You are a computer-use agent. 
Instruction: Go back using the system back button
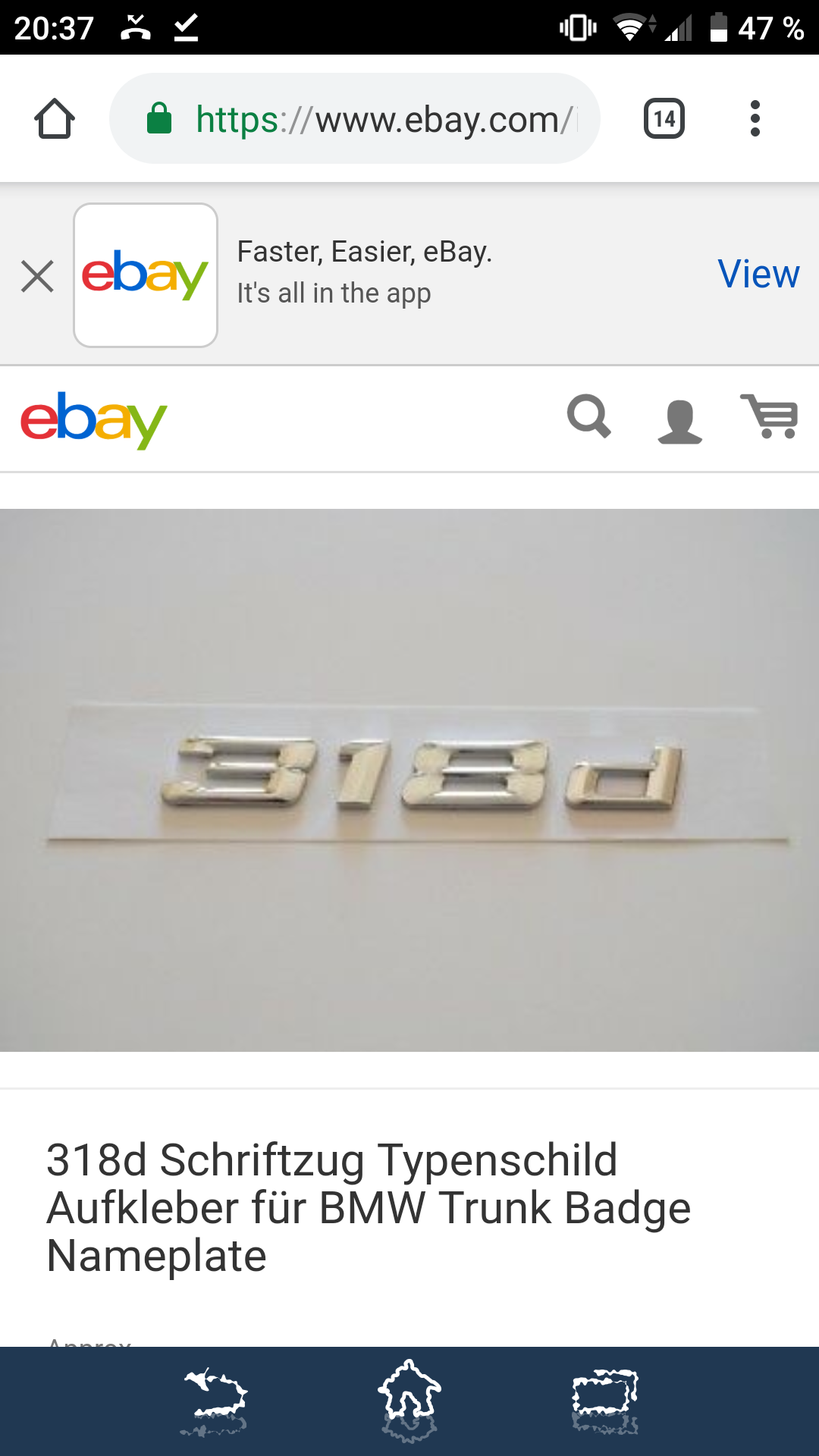[215, 1400]
